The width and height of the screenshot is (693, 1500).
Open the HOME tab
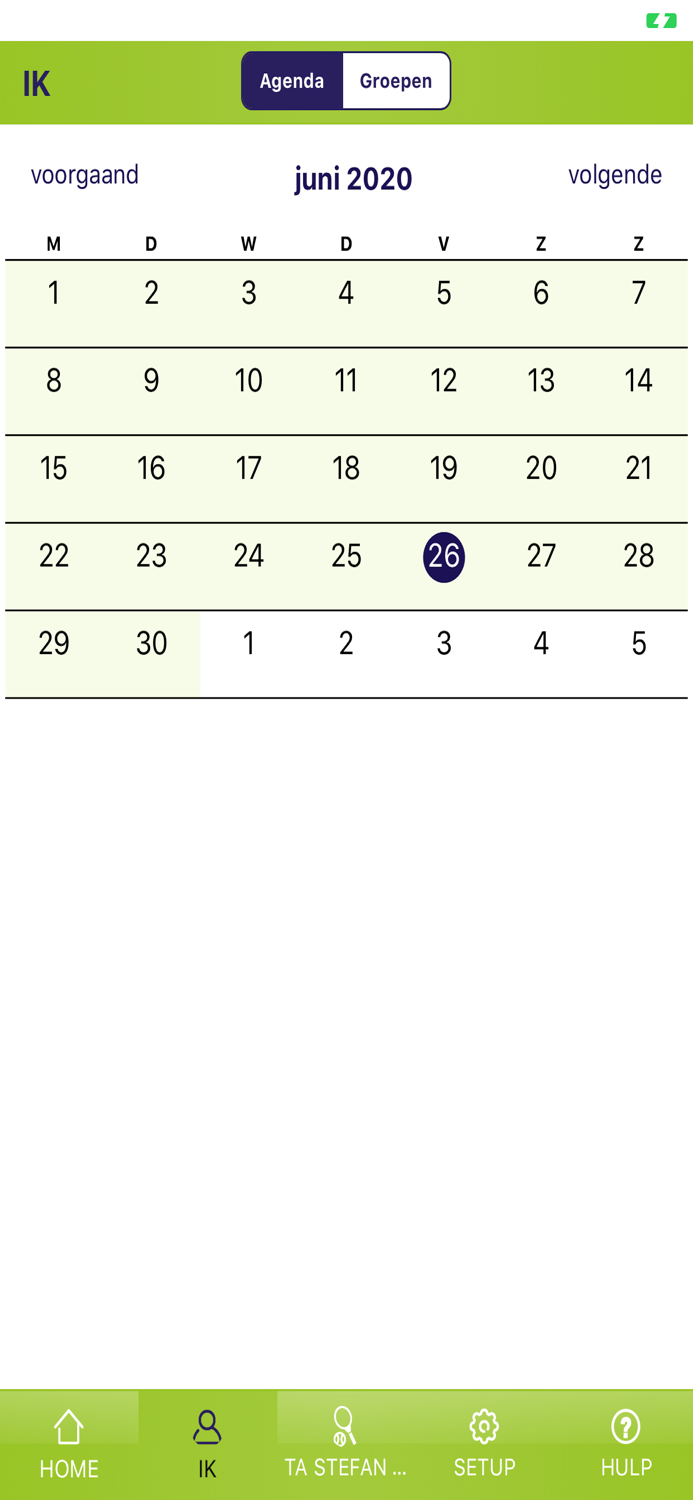click(x=69, y=1444)
